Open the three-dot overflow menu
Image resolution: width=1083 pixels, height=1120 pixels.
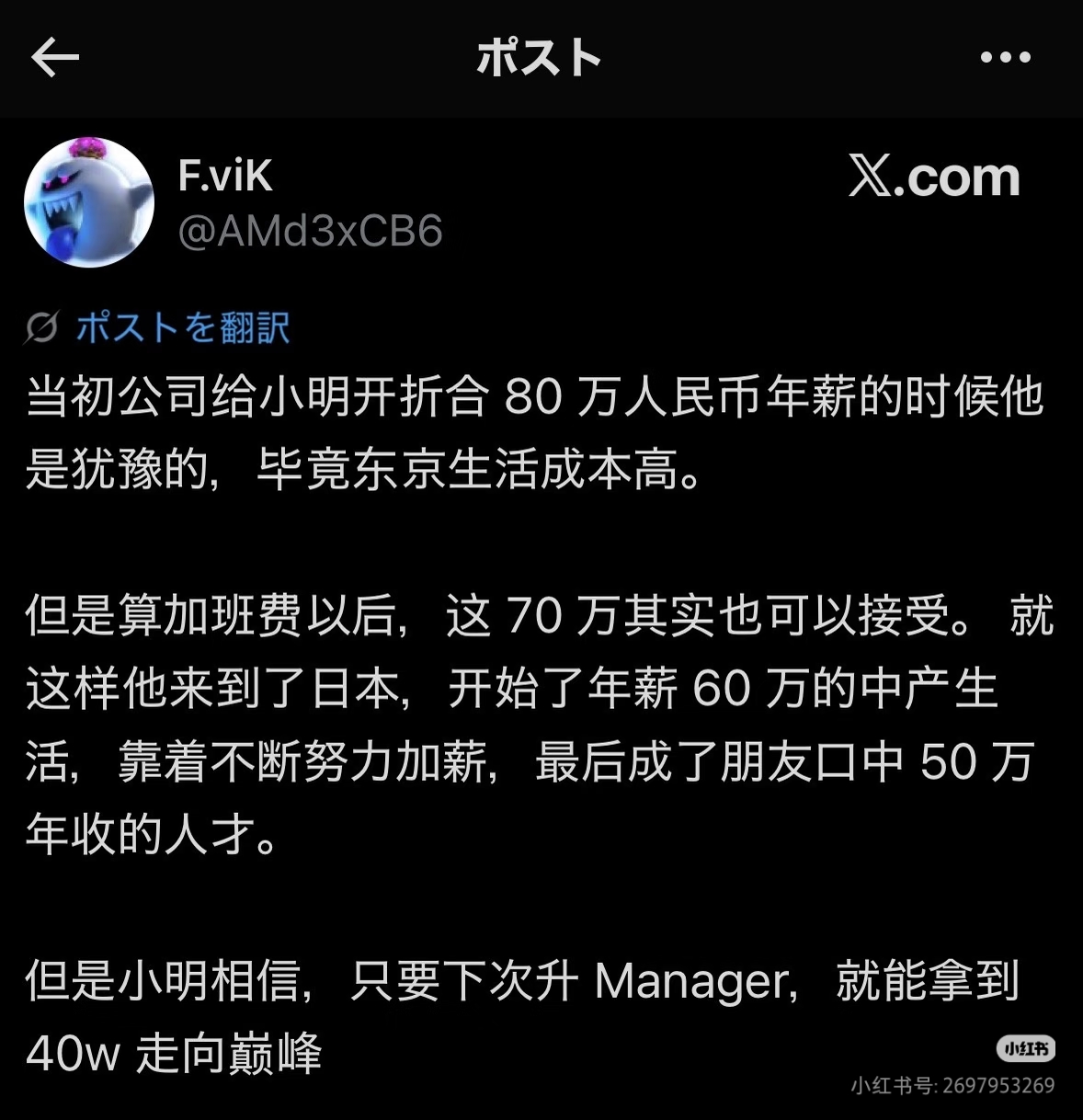pyautogui.click(x=1005, y=58)
